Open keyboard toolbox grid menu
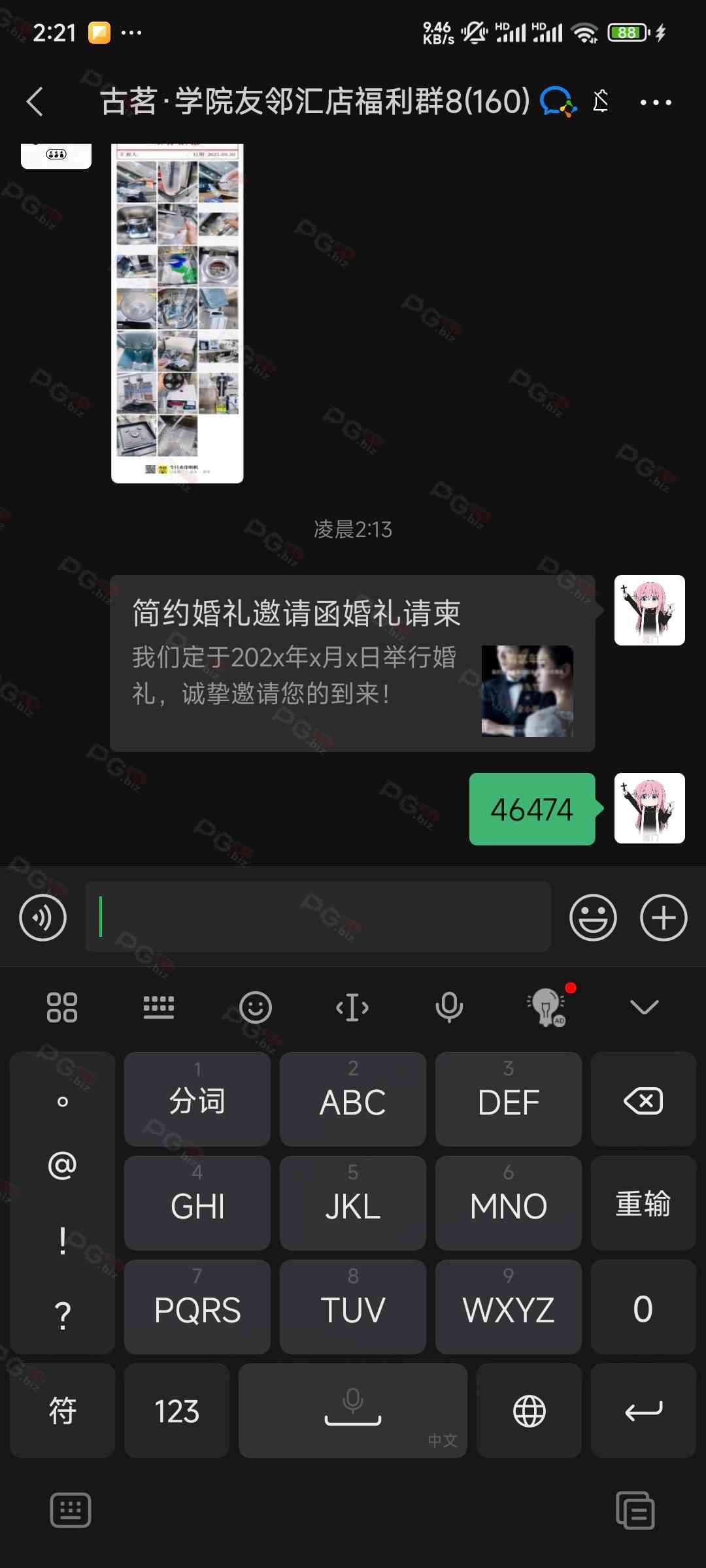Screen dimensions: 706x1568 coord(62,1007)
